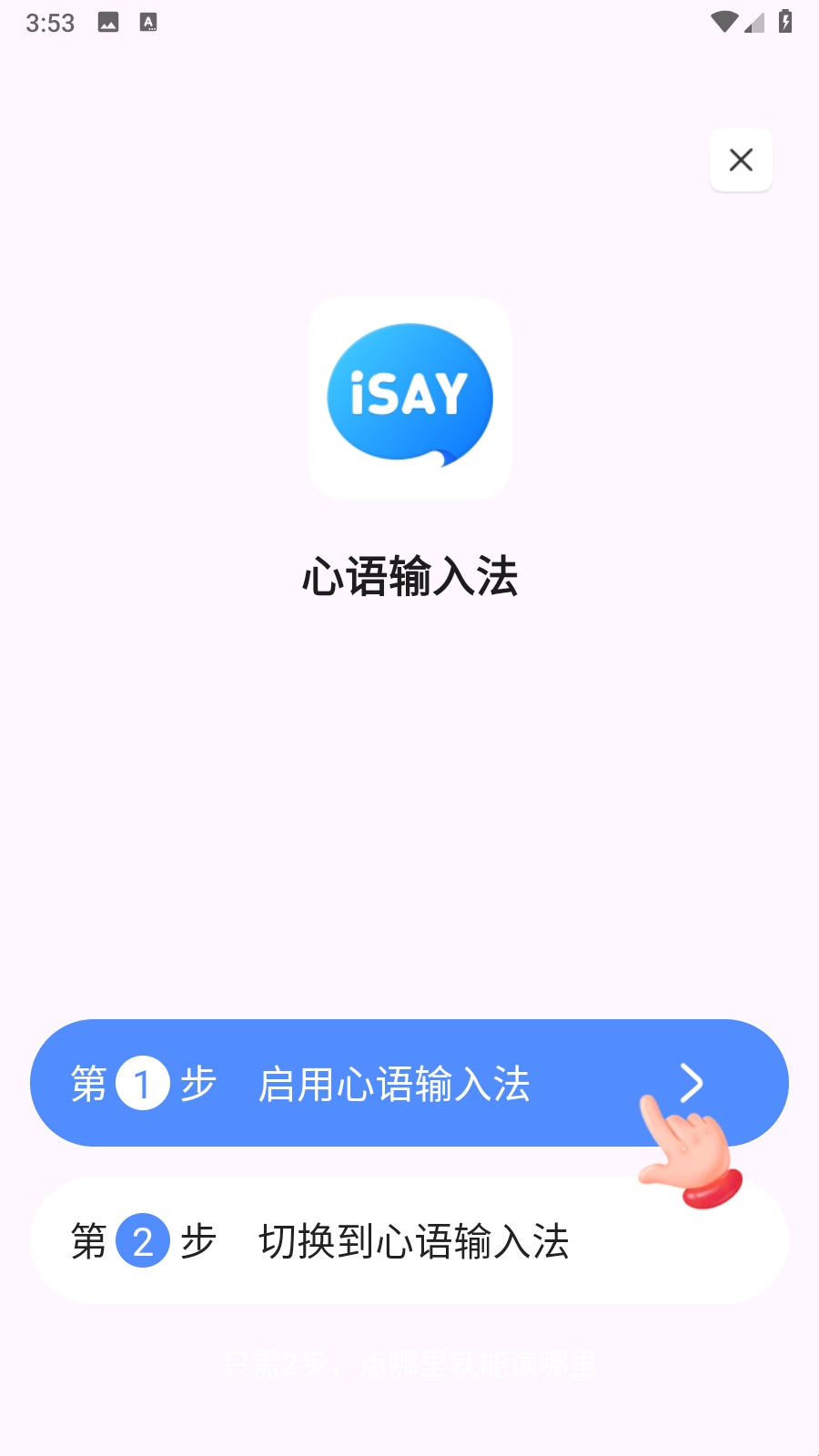Close the iSAY setup screen

tap(741, 160)
